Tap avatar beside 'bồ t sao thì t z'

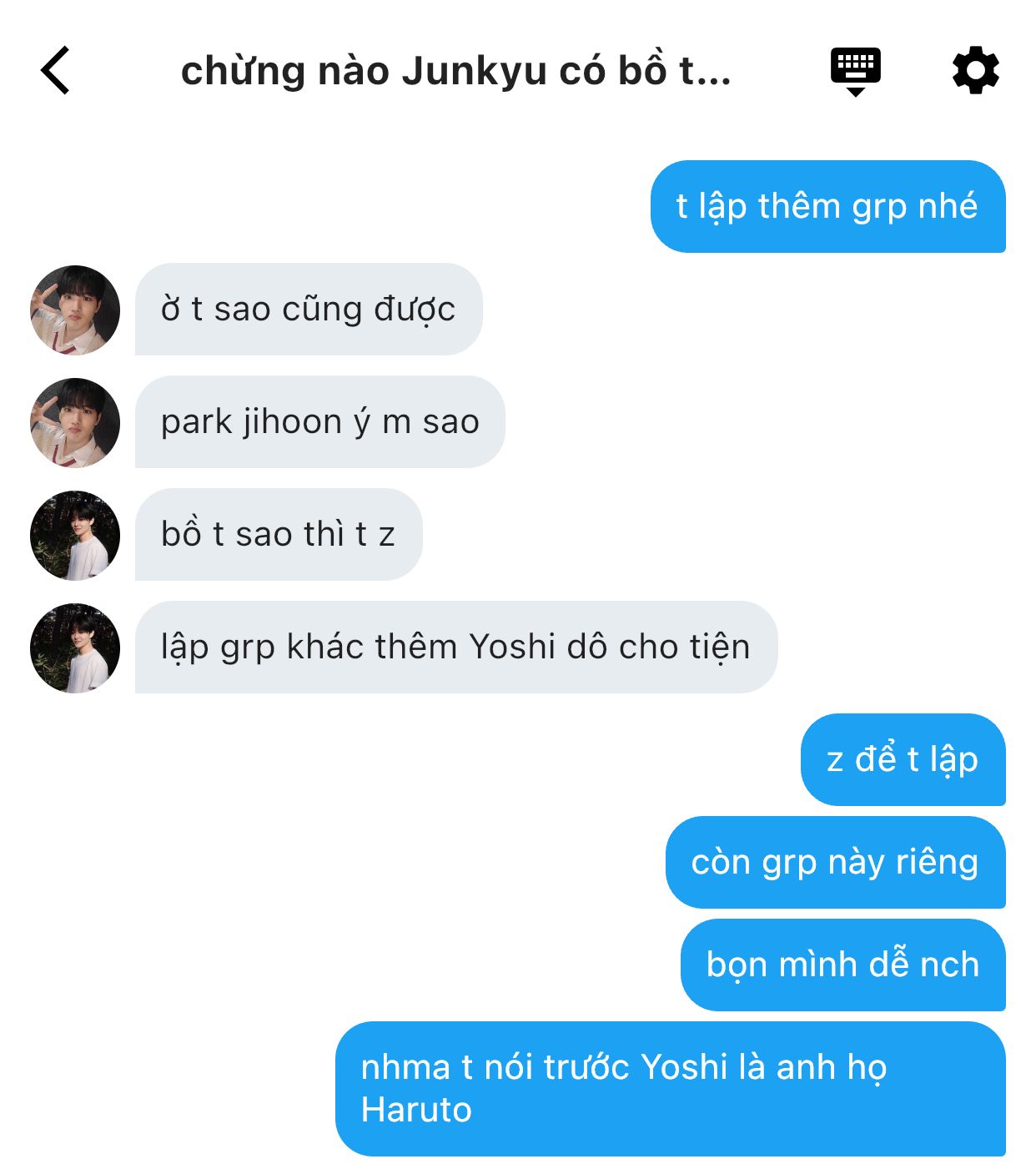75,536
